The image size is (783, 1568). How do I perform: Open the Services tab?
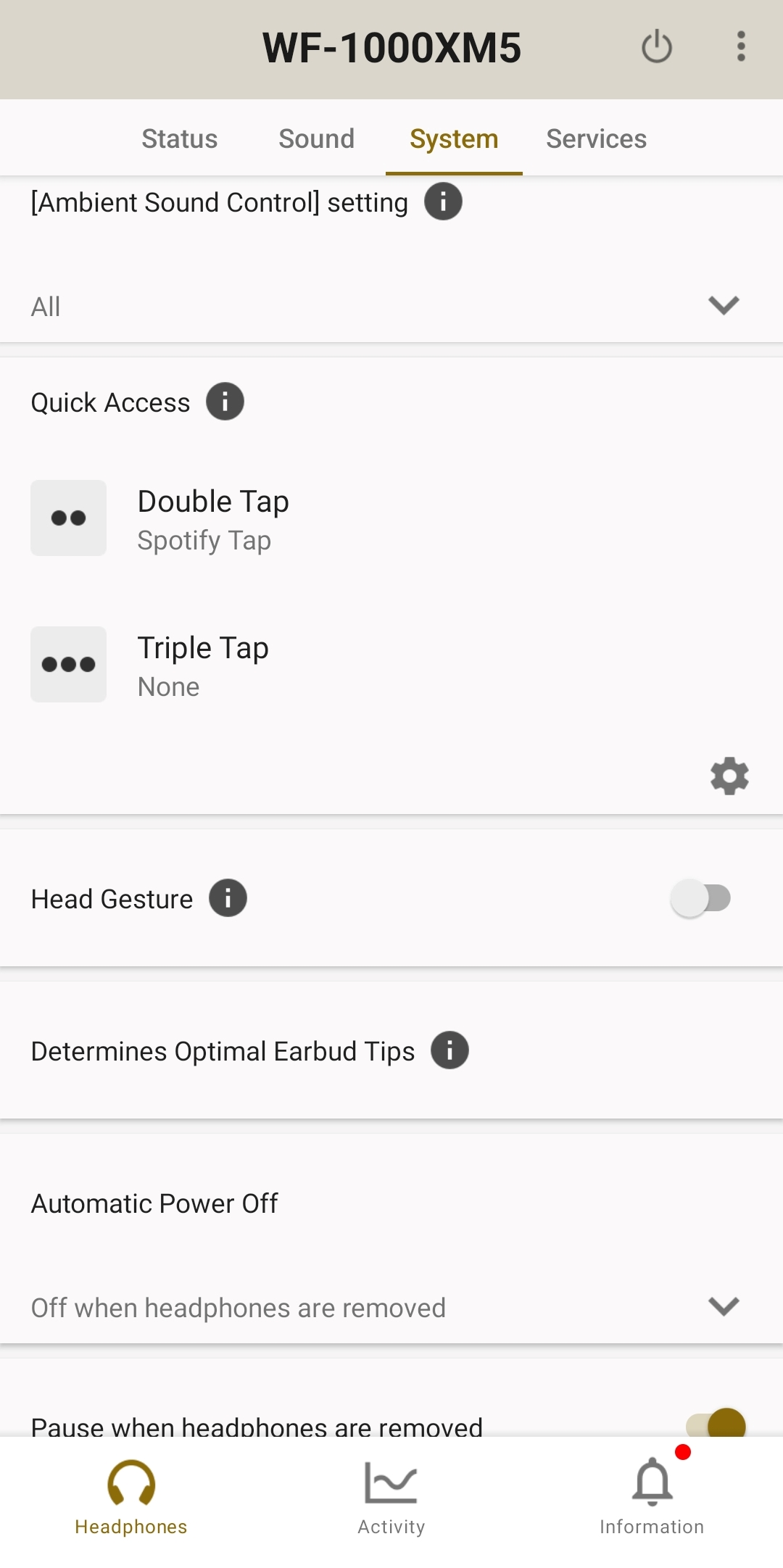tap(596, 138)
